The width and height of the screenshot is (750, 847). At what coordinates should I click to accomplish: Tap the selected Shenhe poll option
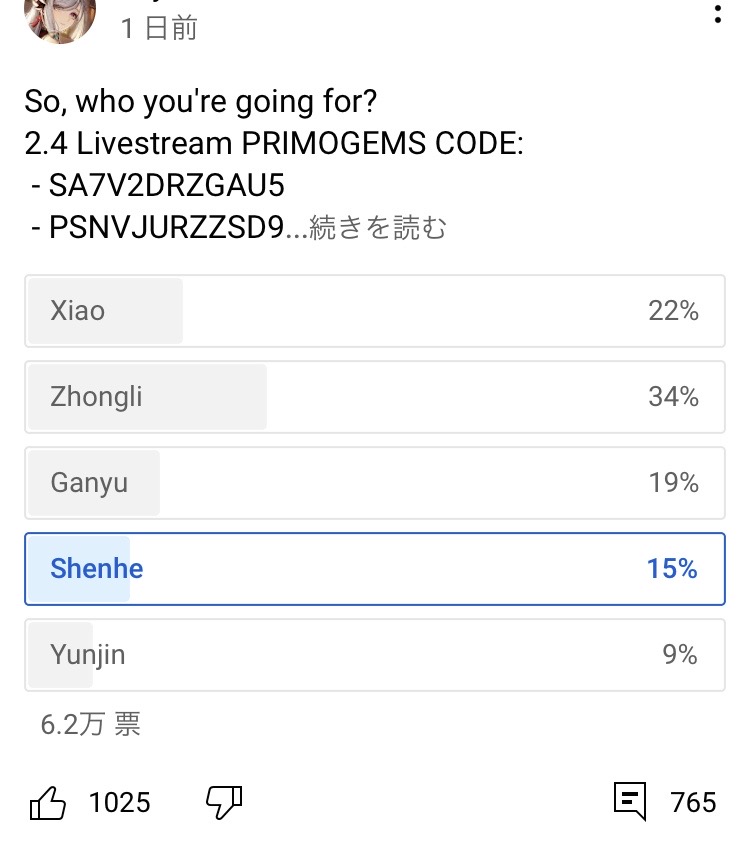(x=374, y=569)
